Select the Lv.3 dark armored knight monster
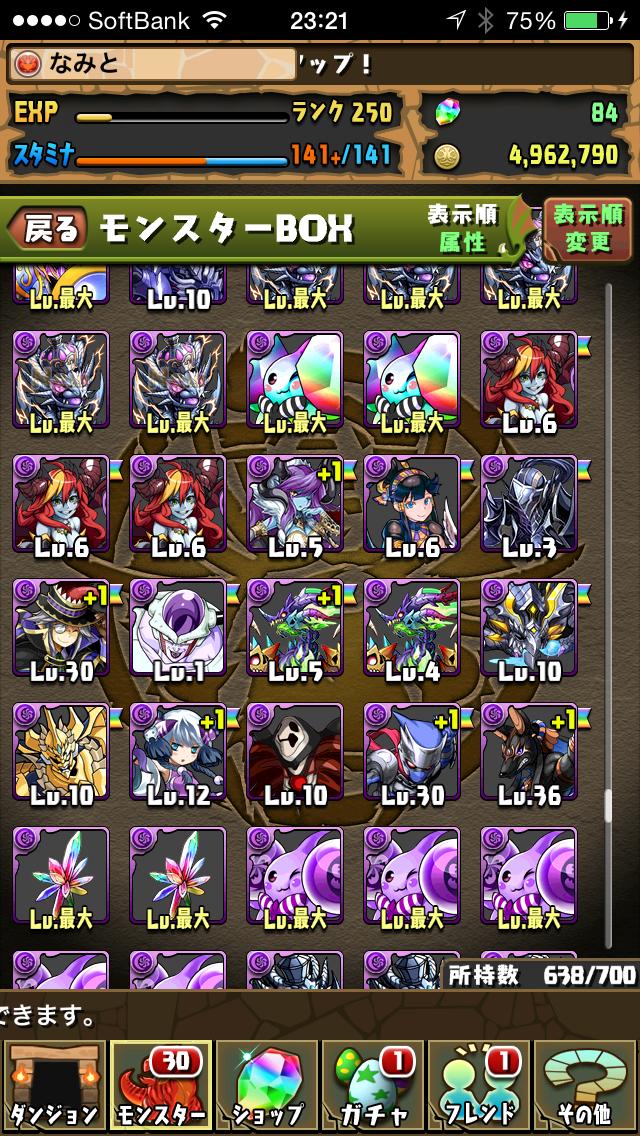Image resolution: width=640 pixels, height=1136 pixels. pyautogui.click(x=529, y=504)
